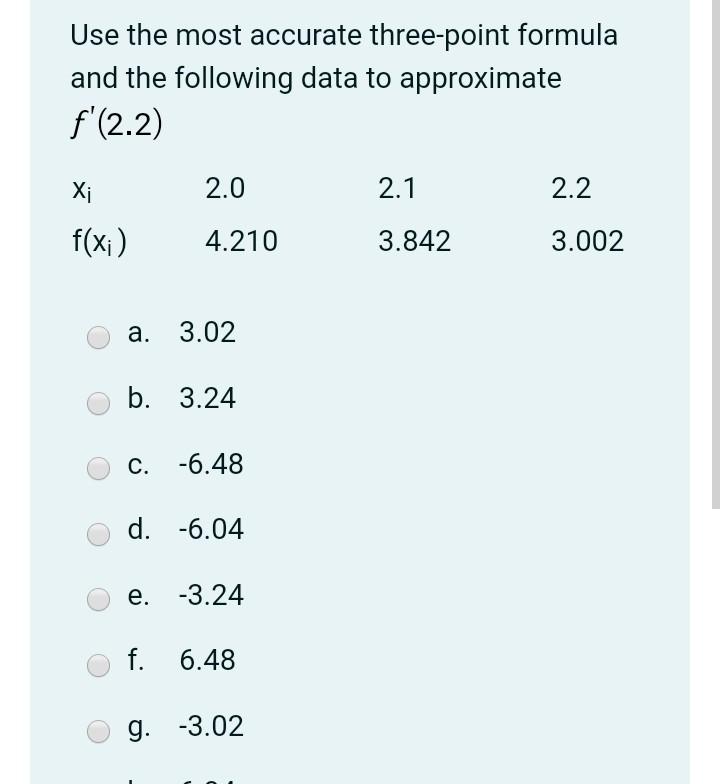Select radio button for answer f. 6.48
The width and height of the screenshot is (720, 784).
tap(98, 664)
